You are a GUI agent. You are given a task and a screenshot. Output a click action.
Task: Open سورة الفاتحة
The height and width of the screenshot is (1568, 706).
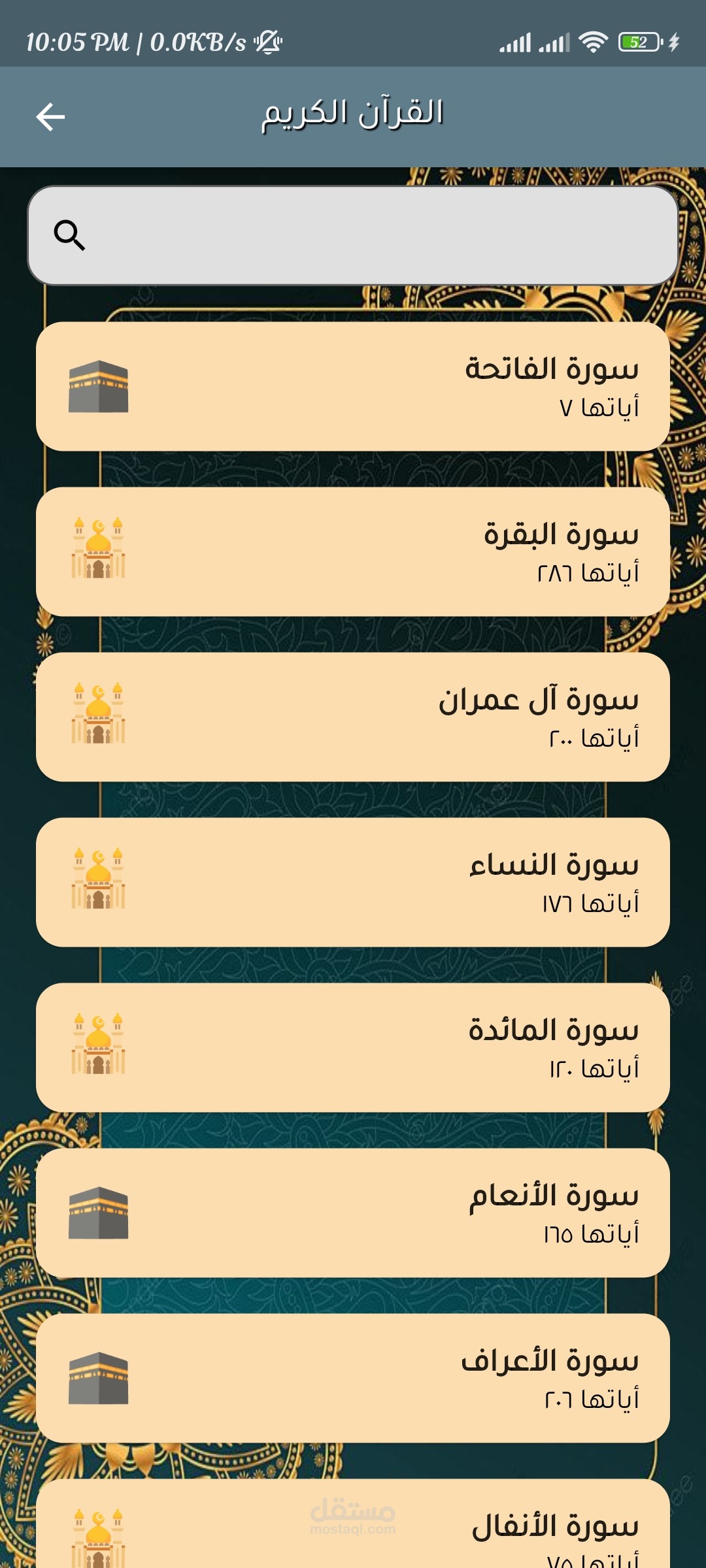353,386
